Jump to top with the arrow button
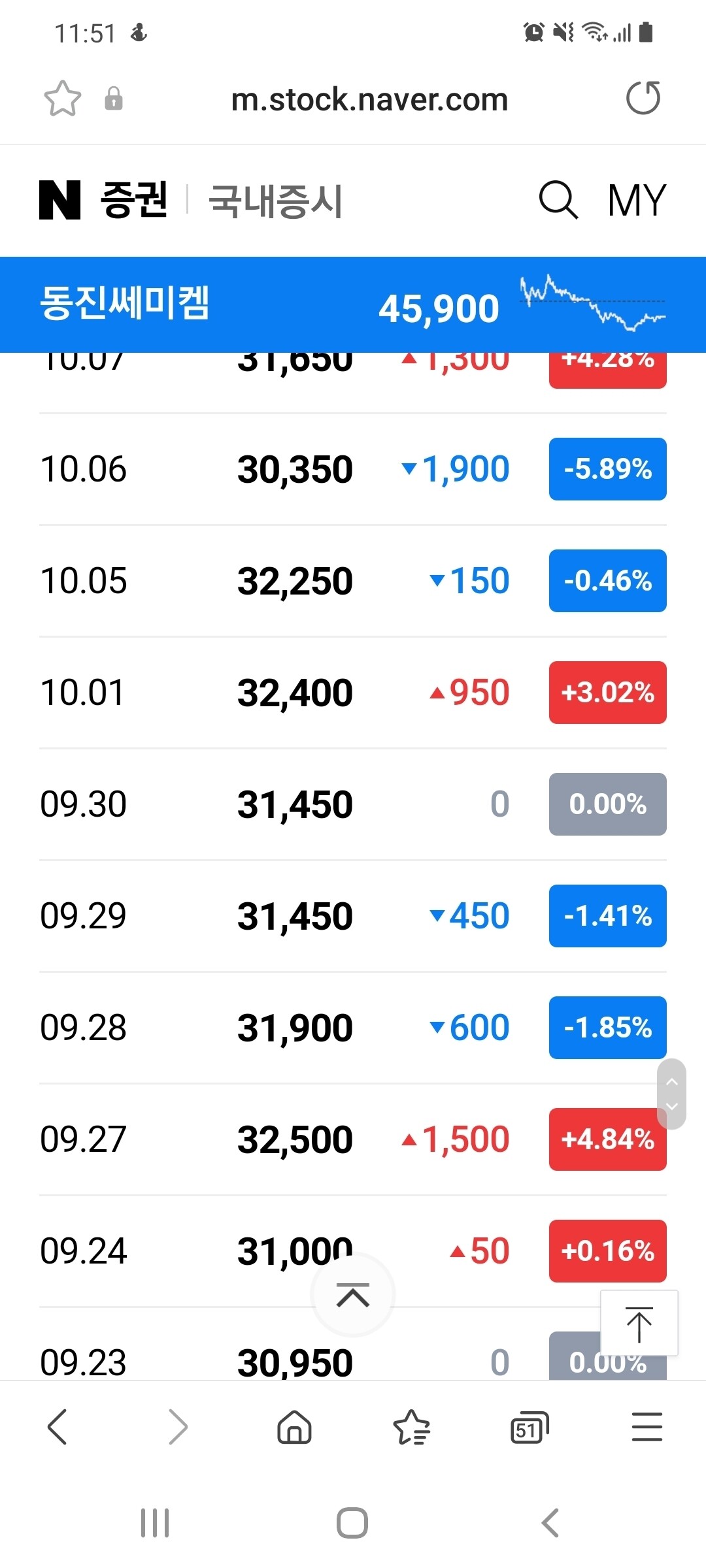706x1568 pixels. 639,1324
